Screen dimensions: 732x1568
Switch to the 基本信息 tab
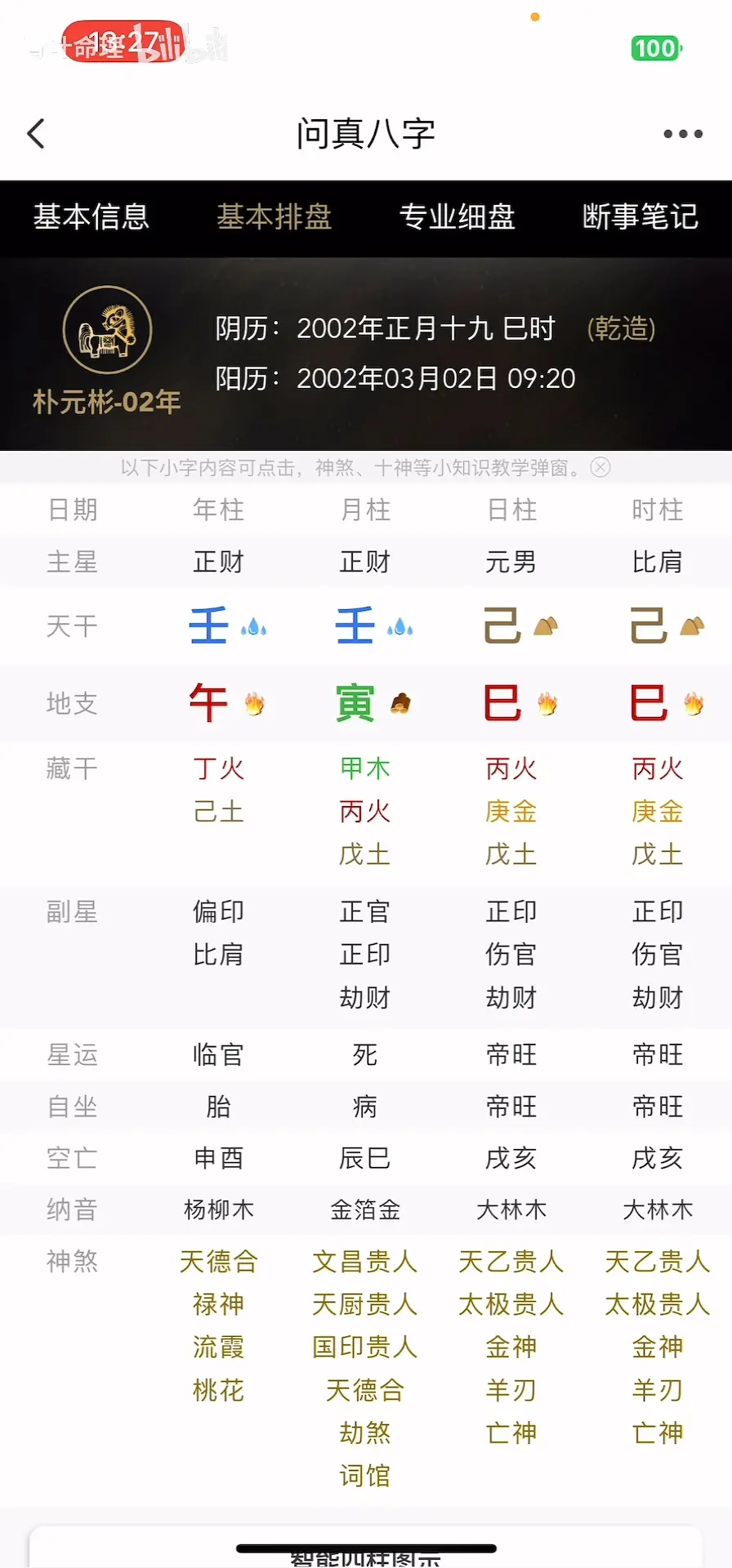[91, 217]
